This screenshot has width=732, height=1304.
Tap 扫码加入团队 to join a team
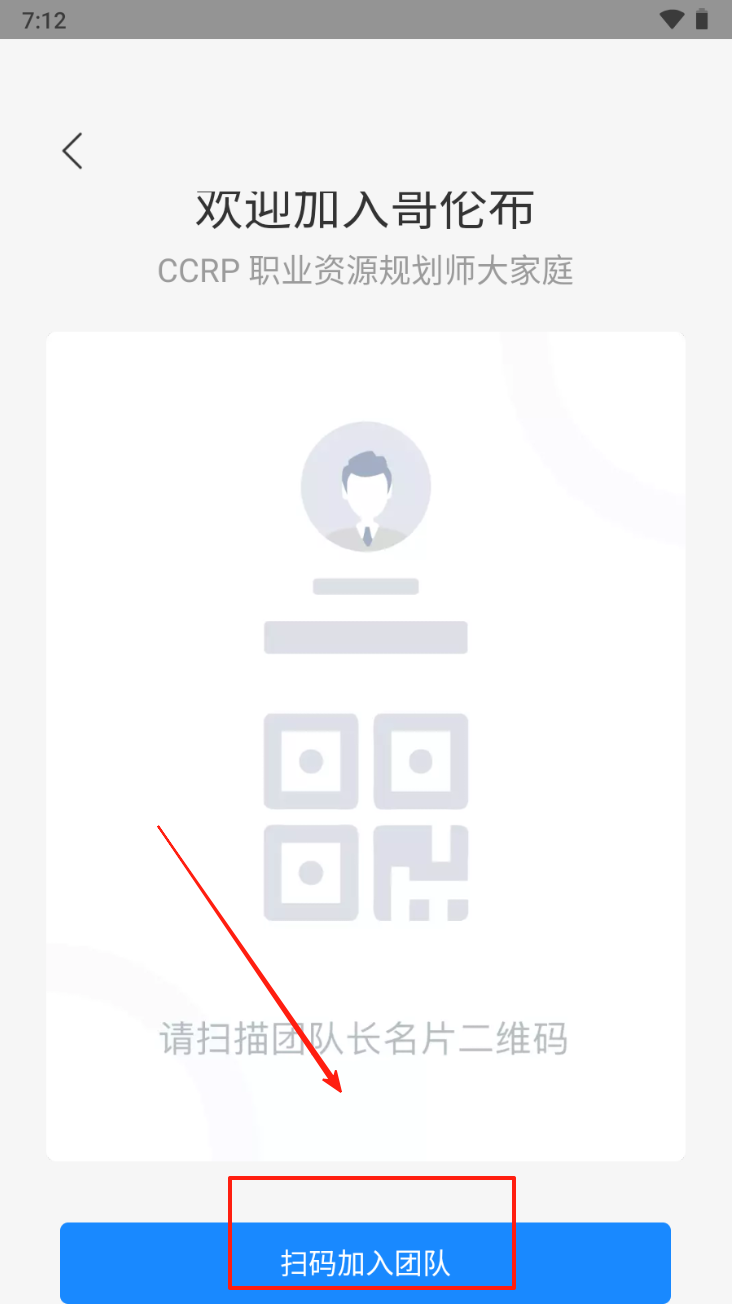(365, 1262)
